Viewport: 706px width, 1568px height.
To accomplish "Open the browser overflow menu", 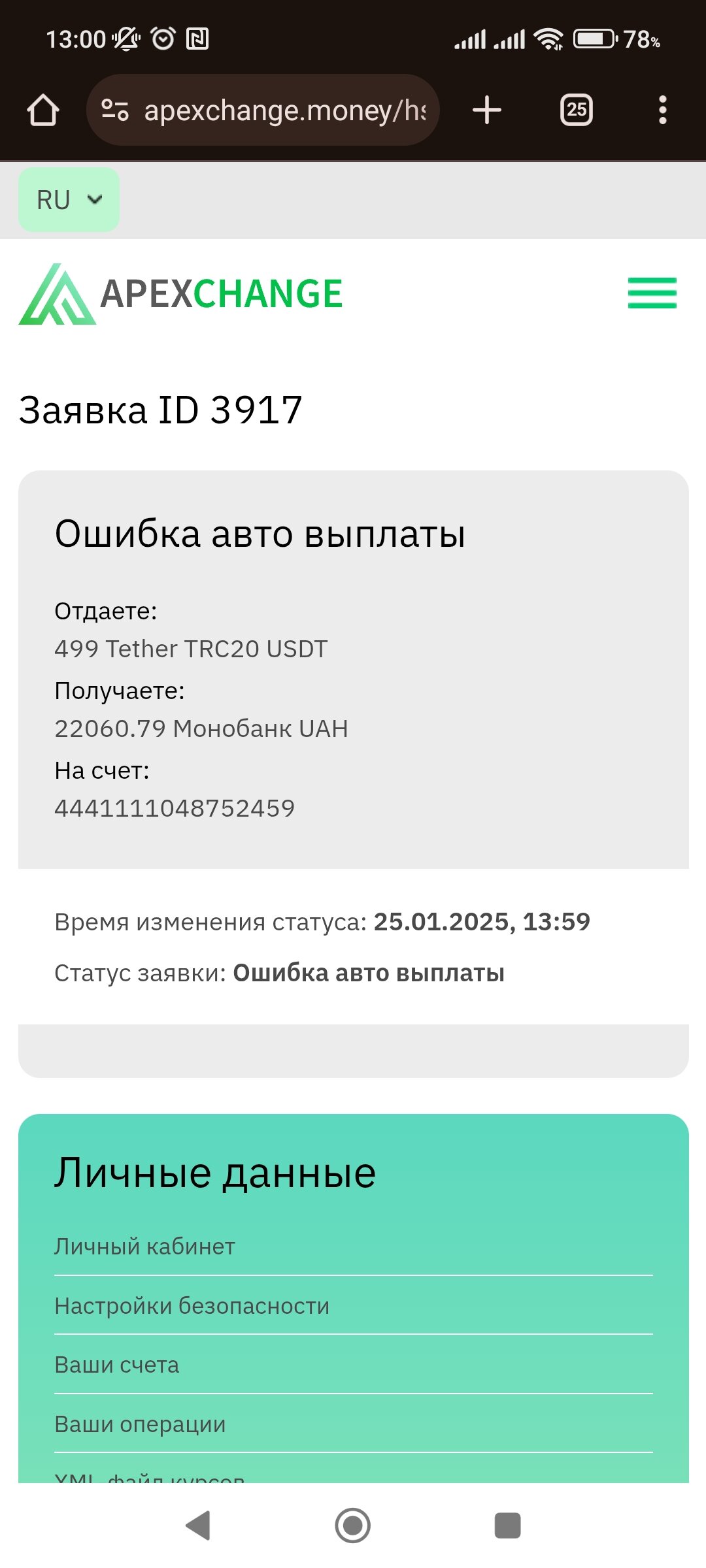I will [x=662, y=110].
